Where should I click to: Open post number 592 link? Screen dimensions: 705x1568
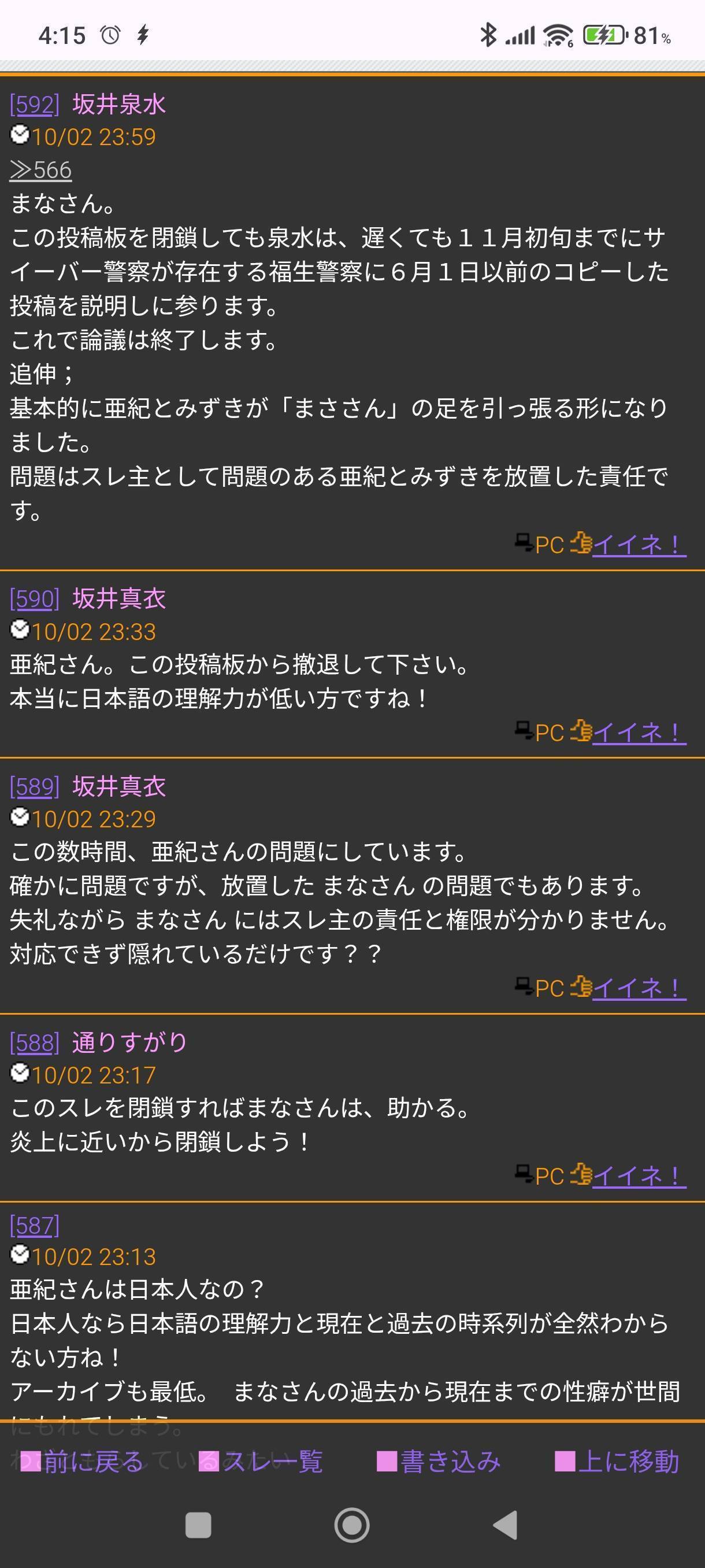(35, 105)
